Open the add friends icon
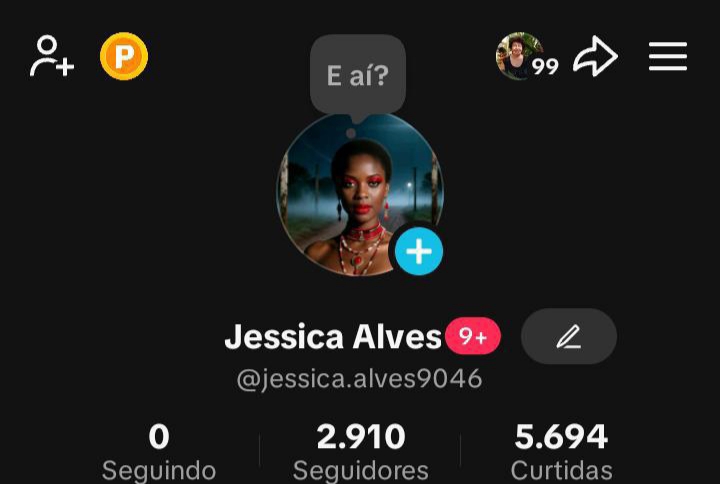This screenshot has width=720, height=484. click(52, 56)
